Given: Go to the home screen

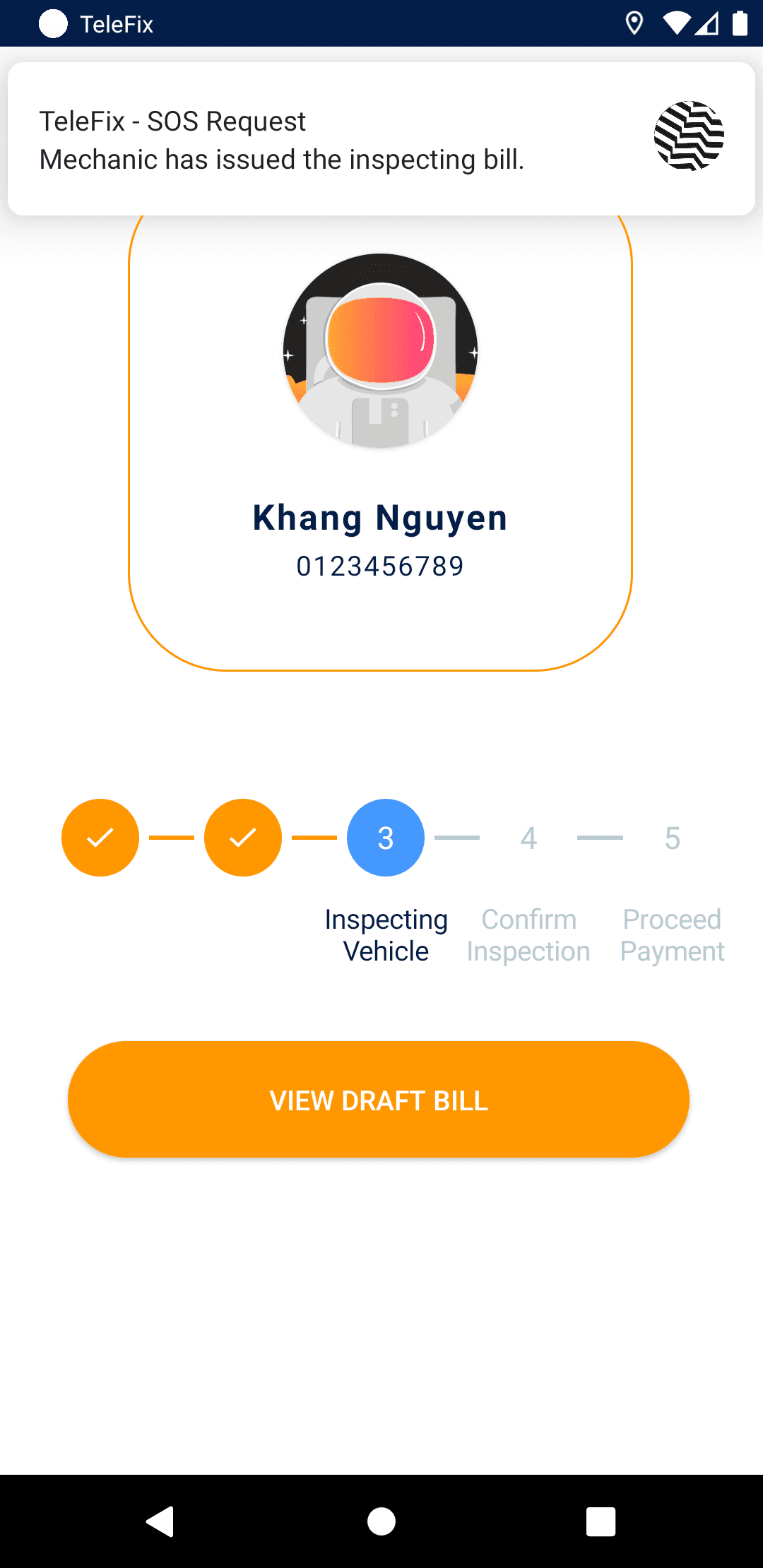Looking at the screenshot, I should coord(381,1521).
